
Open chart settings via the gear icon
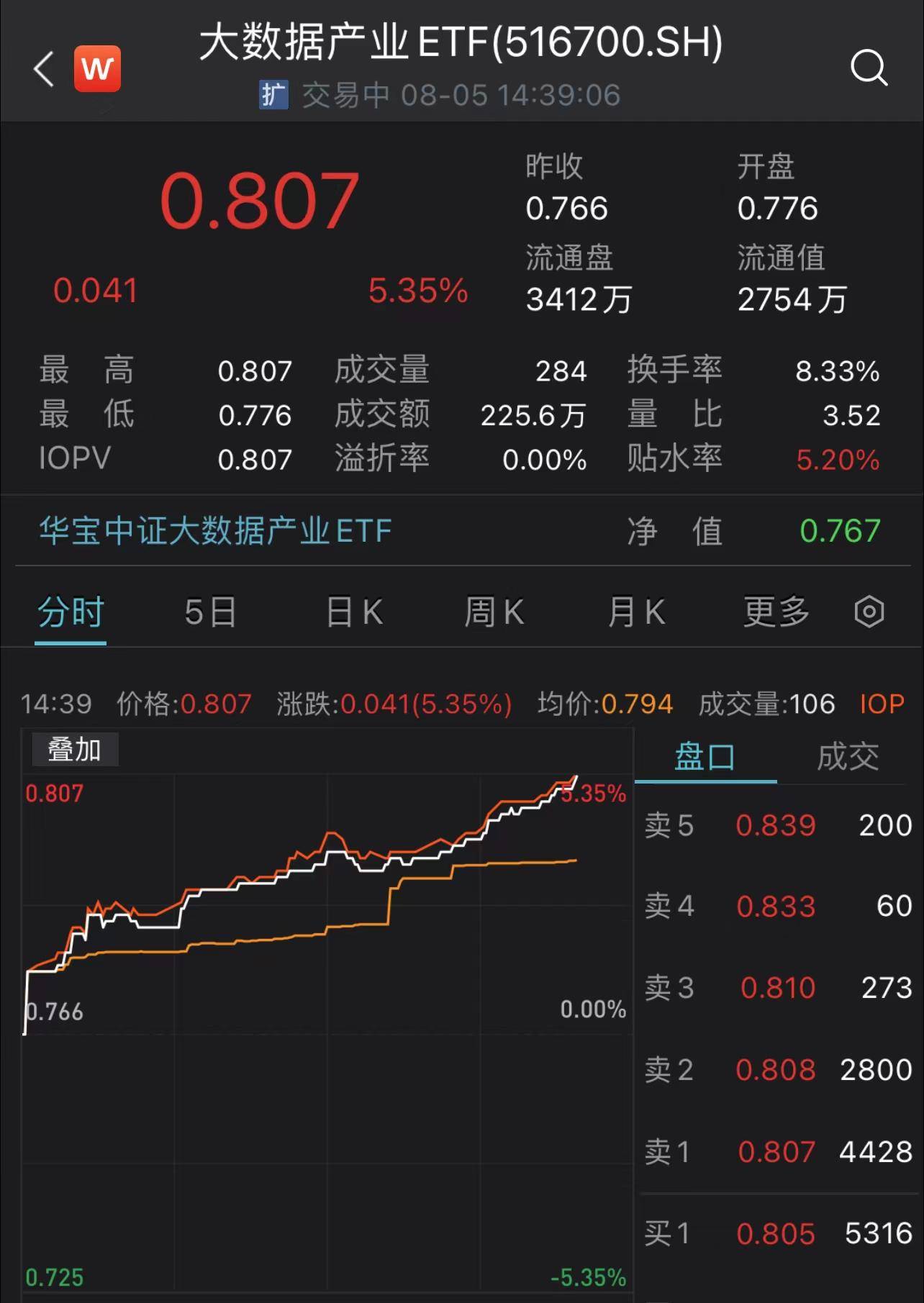pos(869,610)
